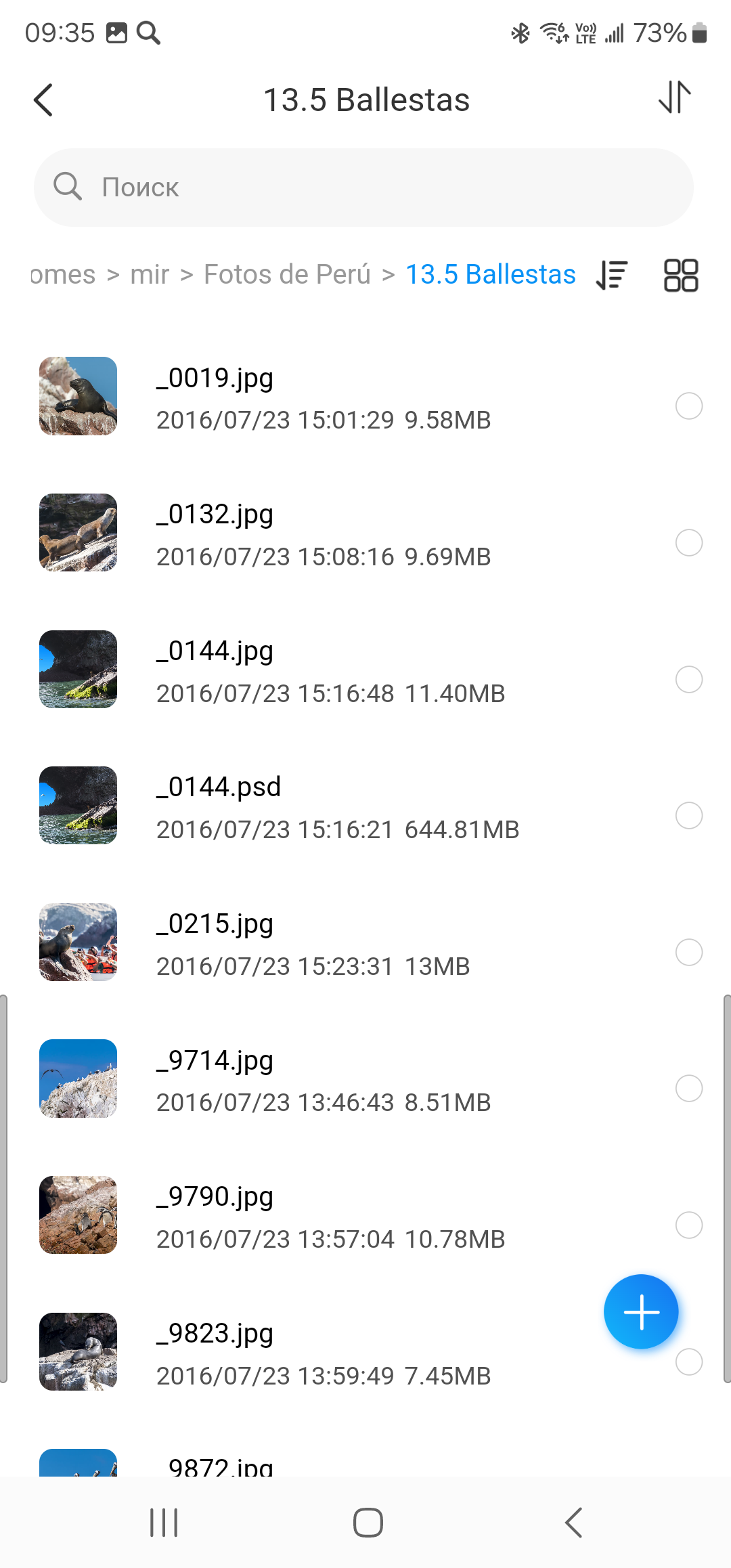
Task: Select the _0132.jpg radio button
Action: tap(689, 543)
